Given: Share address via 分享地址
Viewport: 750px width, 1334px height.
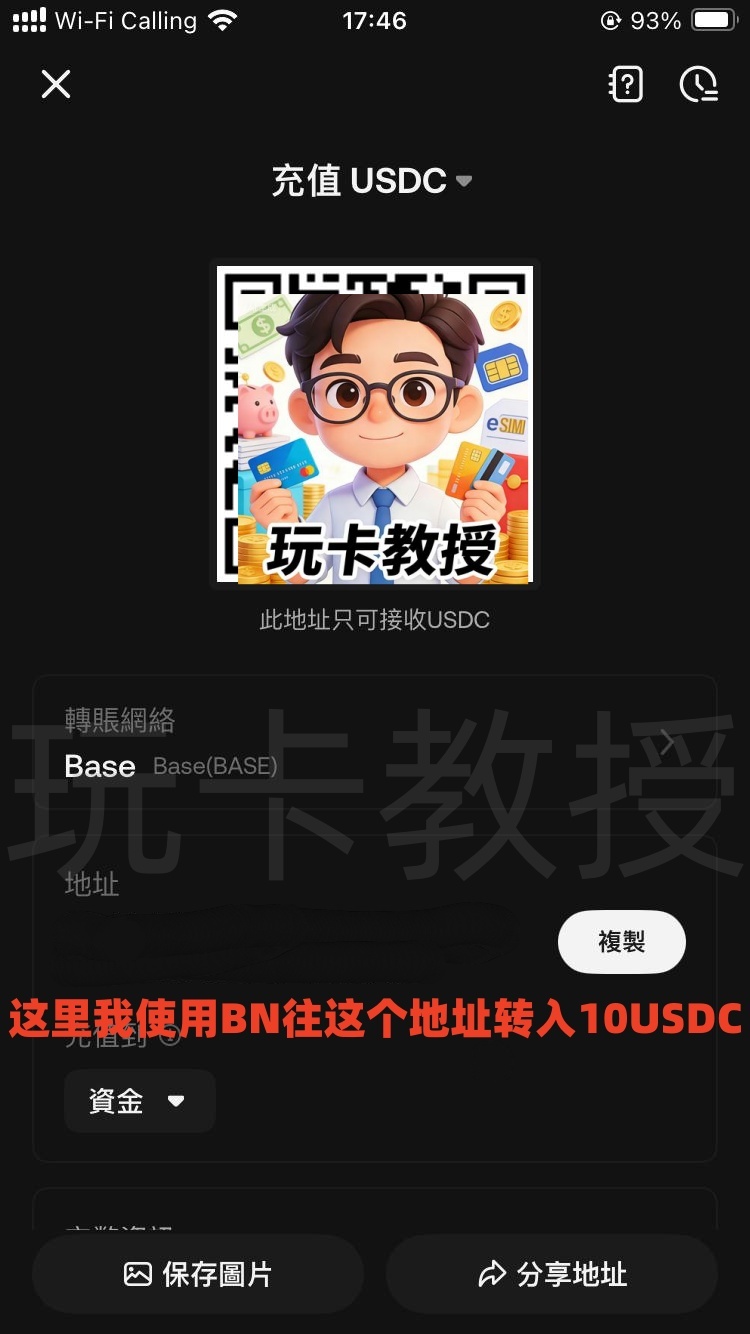Looking at the screenshot, I should 552,1274.
